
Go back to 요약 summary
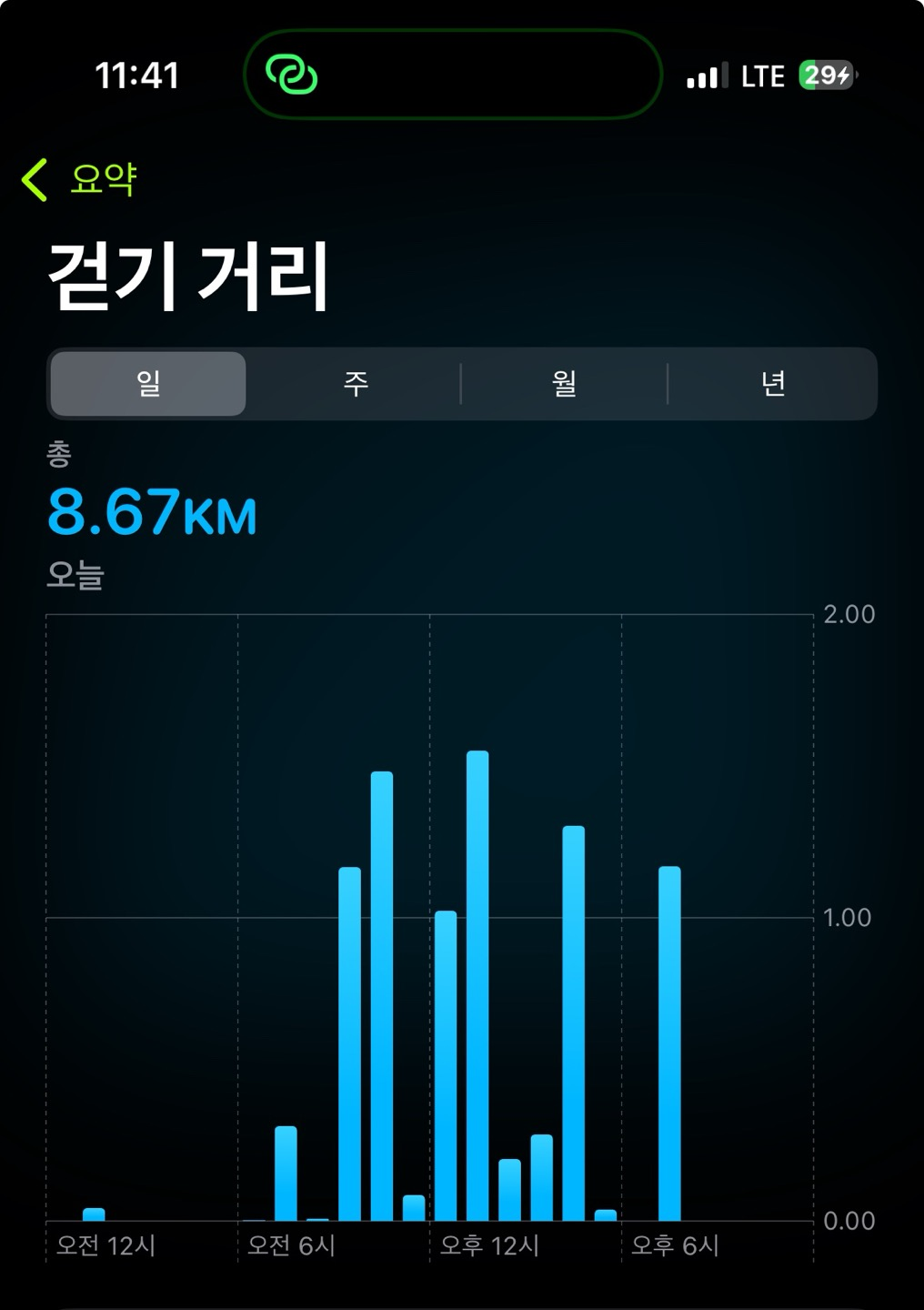click(x=80, y=179)
